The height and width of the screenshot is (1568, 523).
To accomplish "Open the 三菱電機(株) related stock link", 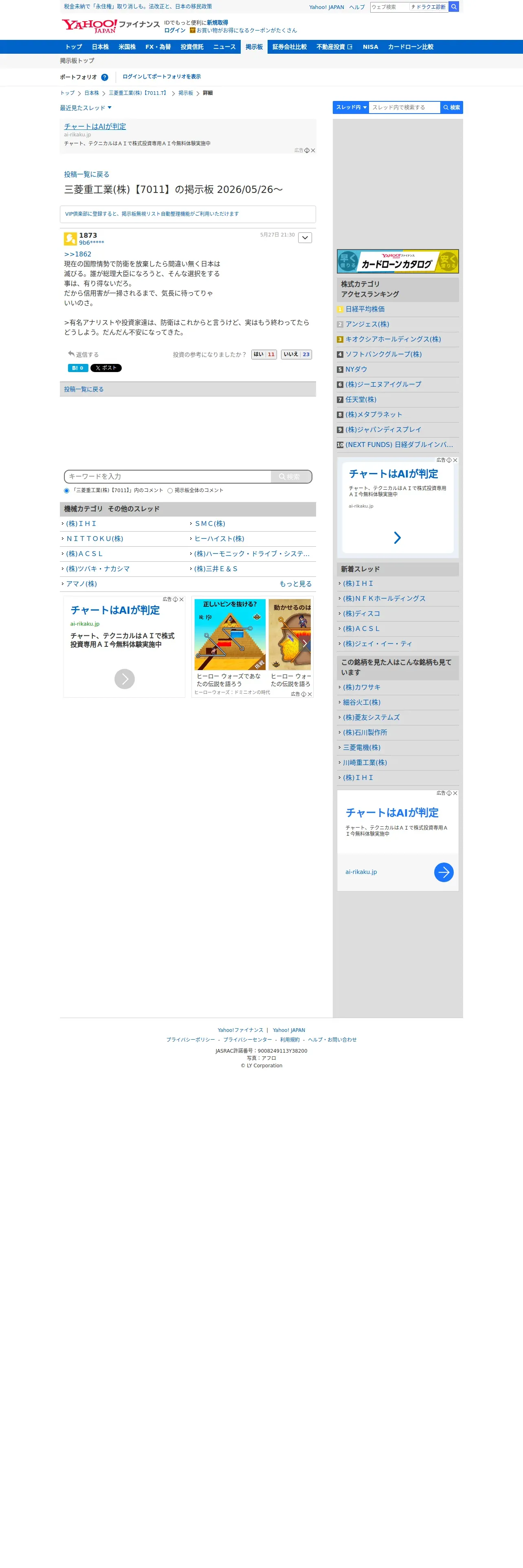I will (361, 747).
